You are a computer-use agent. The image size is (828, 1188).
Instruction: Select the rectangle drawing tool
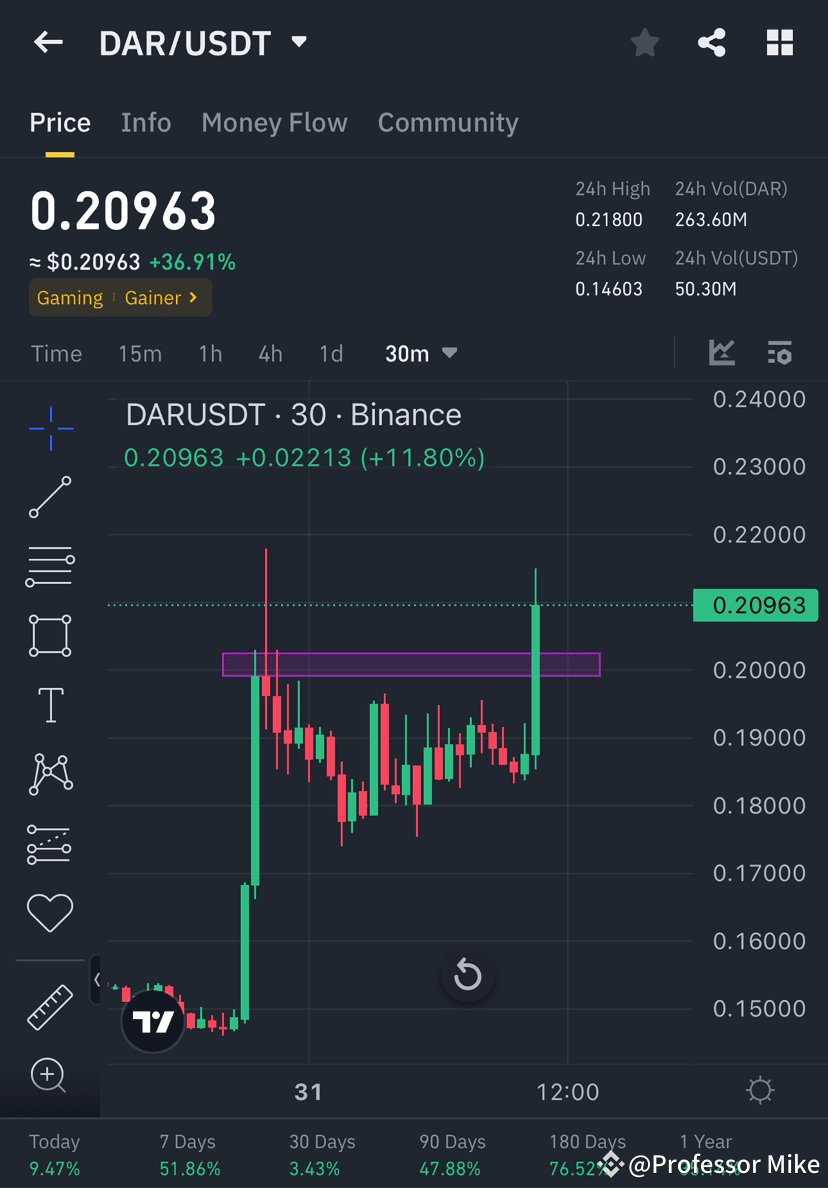coord(50,636)
